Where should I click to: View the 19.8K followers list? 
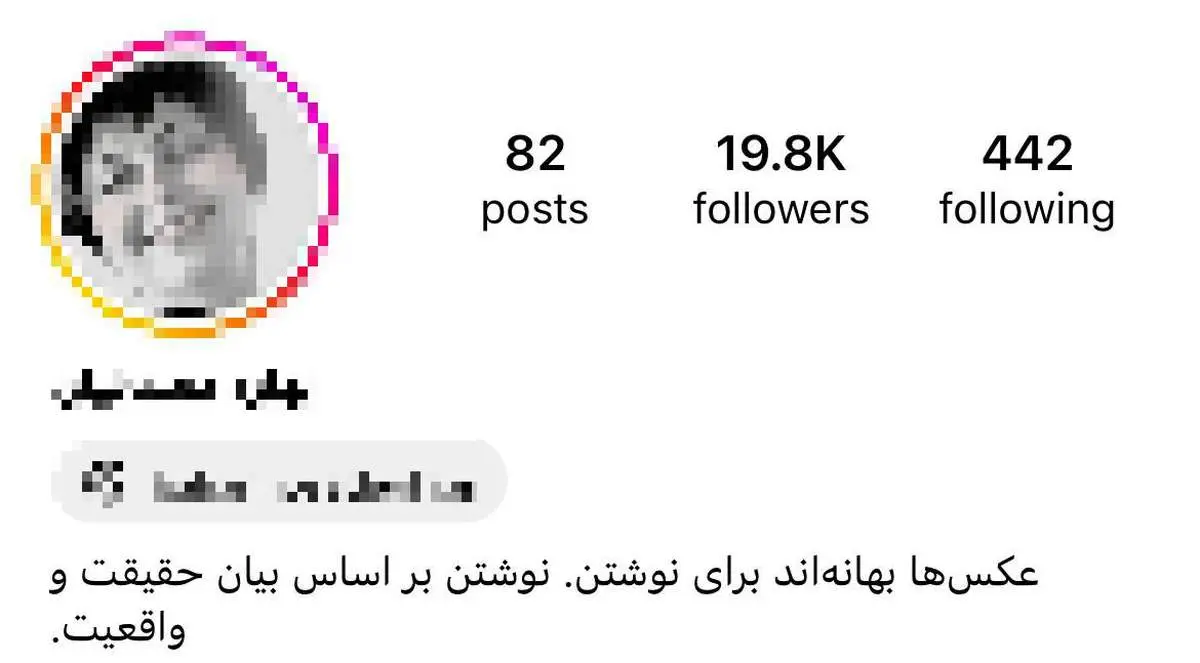[x=781, y=180]
